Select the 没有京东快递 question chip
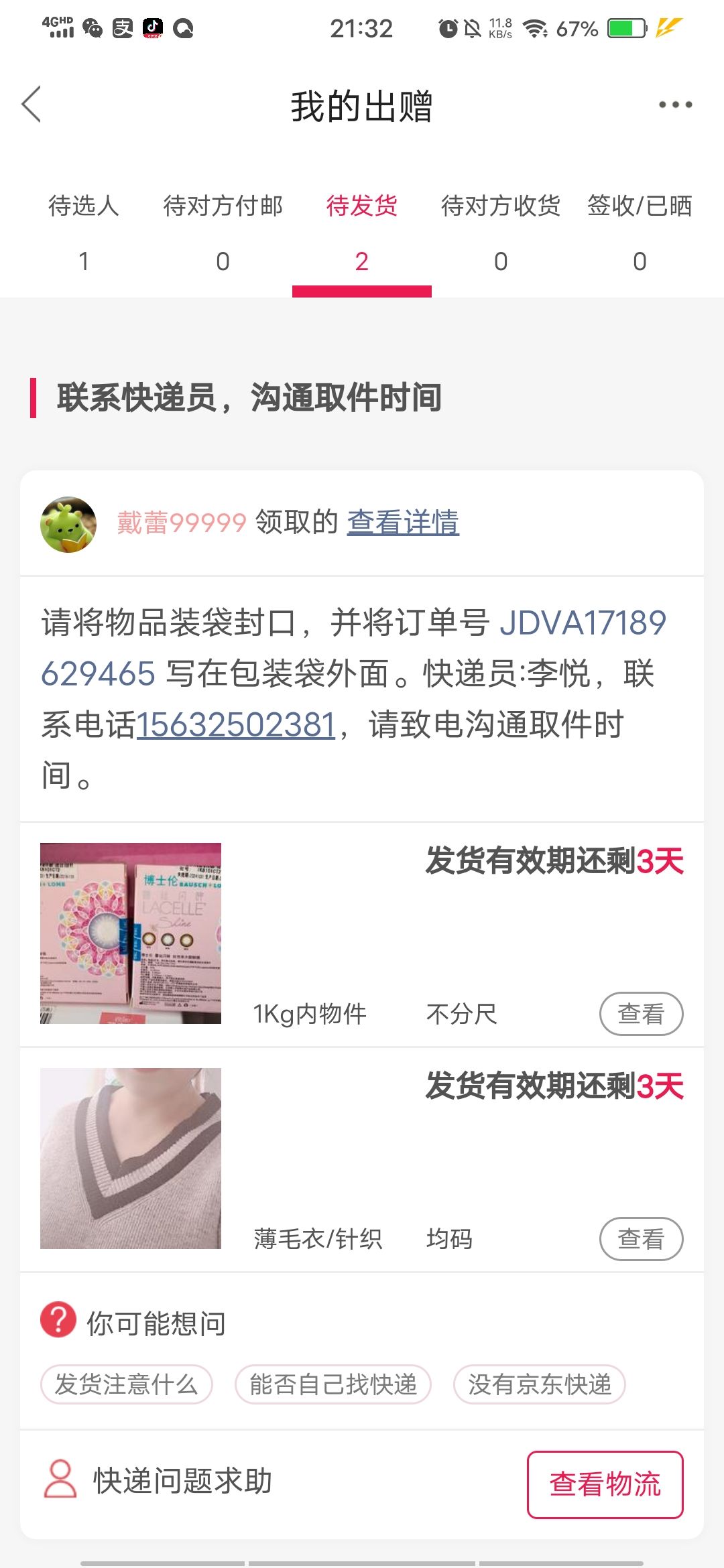Image resolution: width=724 pixels, height=1568 pixels. tap(540, 1384)
